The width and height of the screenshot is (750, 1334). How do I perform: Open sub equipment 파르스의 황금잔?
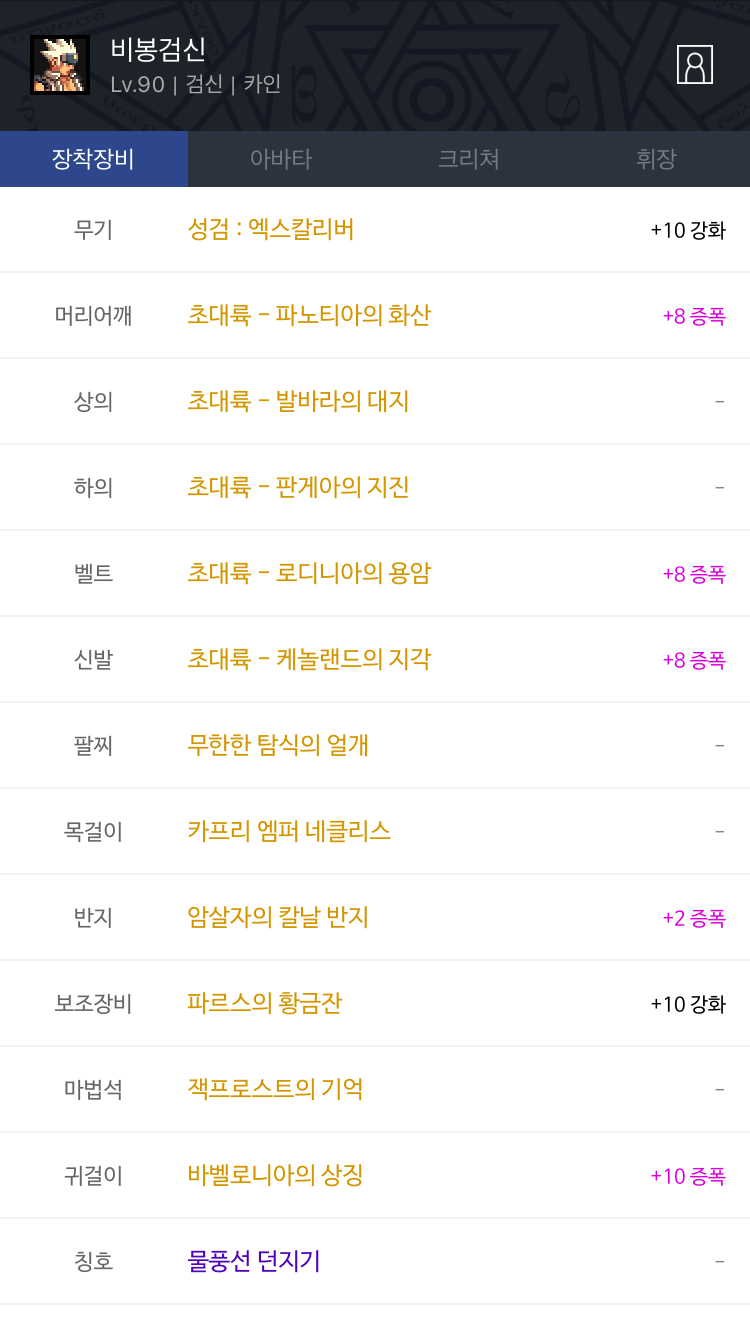265,1004
